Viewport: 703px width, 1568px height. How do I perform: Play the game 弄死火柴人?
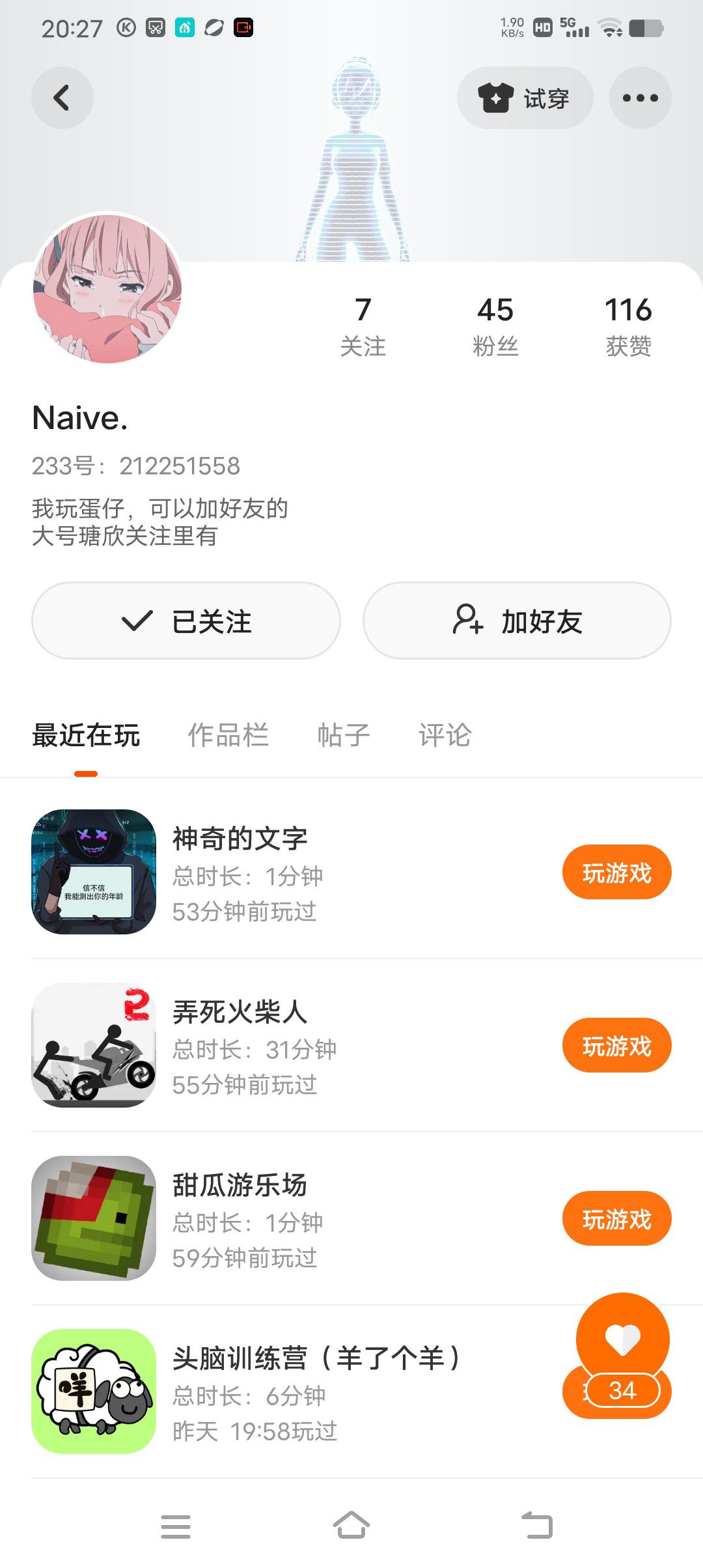[x=616, y=1046]
